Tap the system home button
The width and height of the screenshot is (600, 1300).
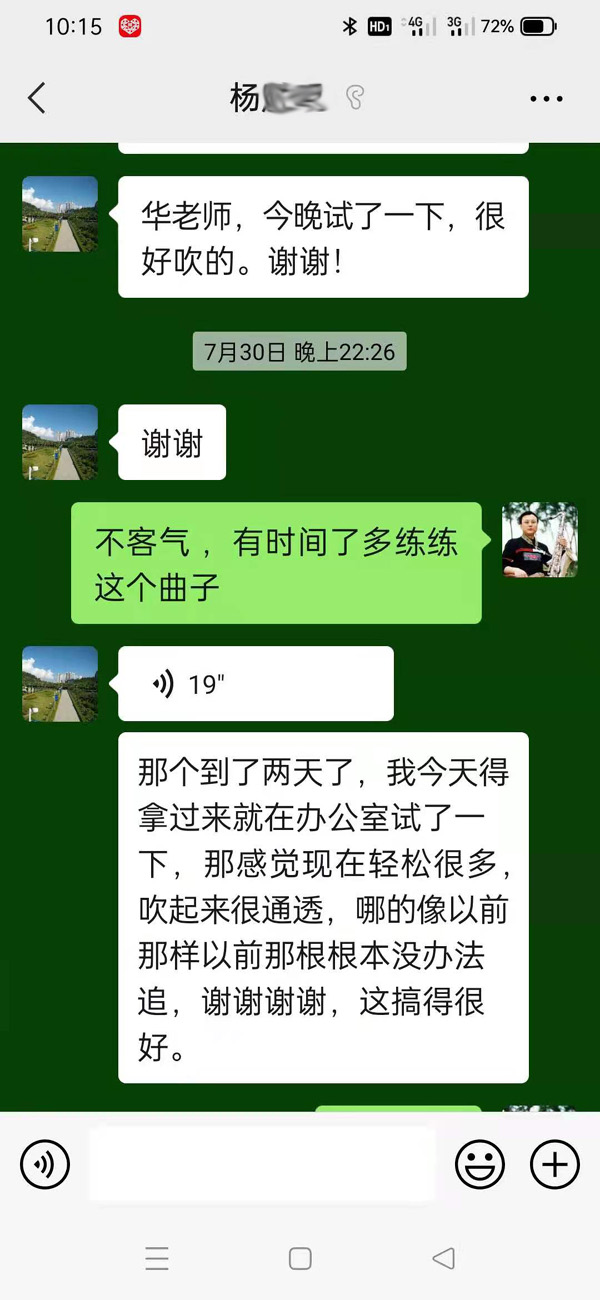[x=300, y=1258]
